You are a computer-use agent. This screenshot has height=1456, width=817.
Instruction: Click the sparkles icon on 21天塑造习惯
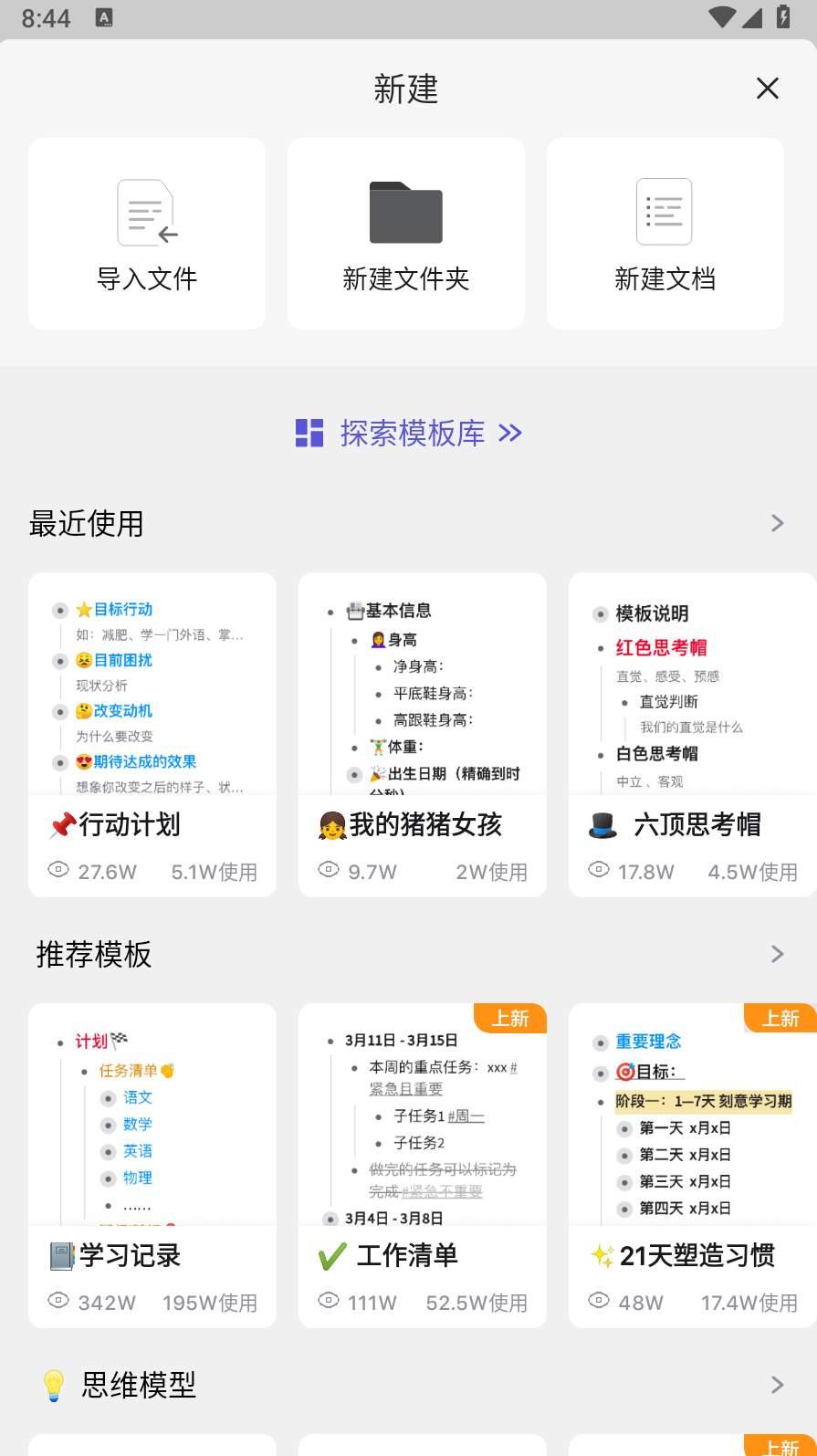click(x=601, y=1255)
